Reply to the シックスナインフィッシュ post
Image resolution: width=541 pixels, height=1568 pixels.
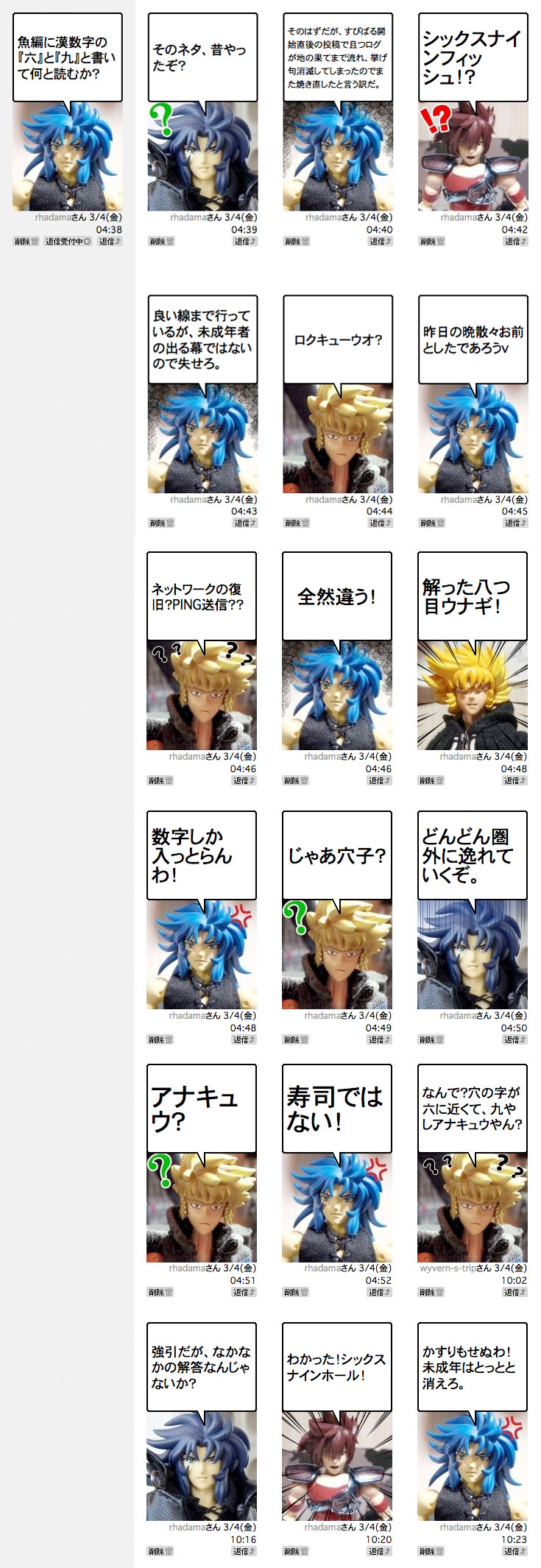516,241
